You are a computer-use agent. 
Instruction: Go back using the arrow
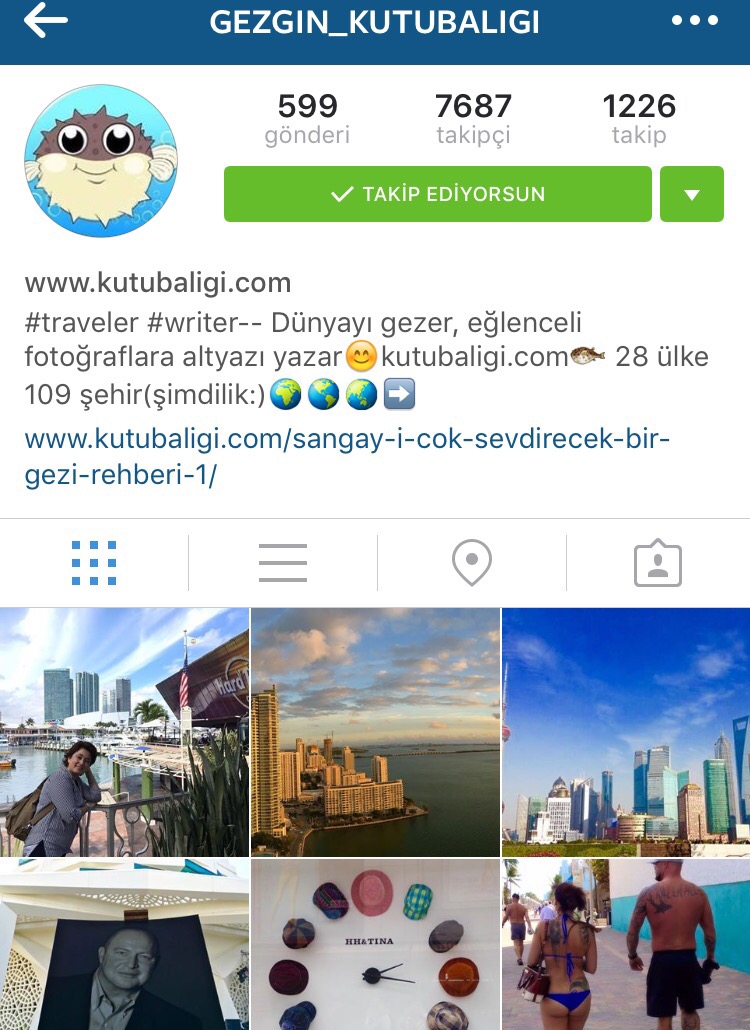point(45,21)
